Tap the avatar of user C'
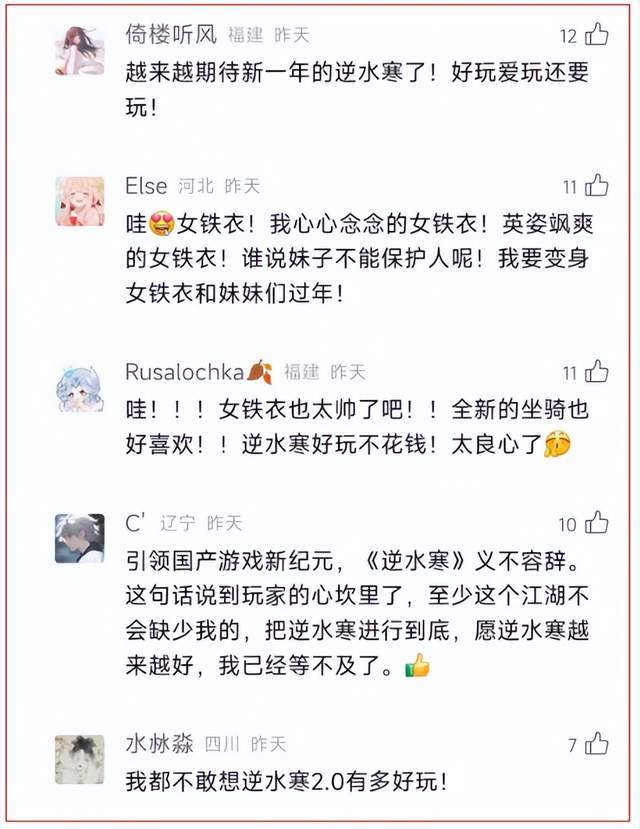 pyautogui.click(x=79, y=539)
